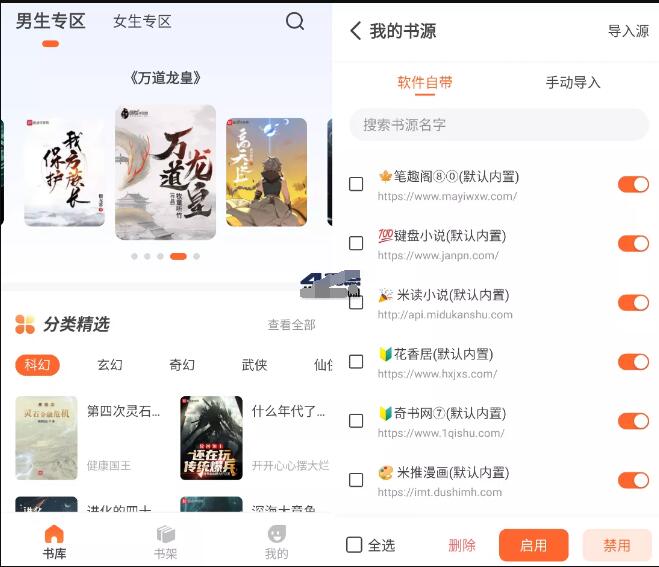Screen dimensions: 659x567
Task: Open the 万道龙皇 book cover
Action: click(165, 172)
